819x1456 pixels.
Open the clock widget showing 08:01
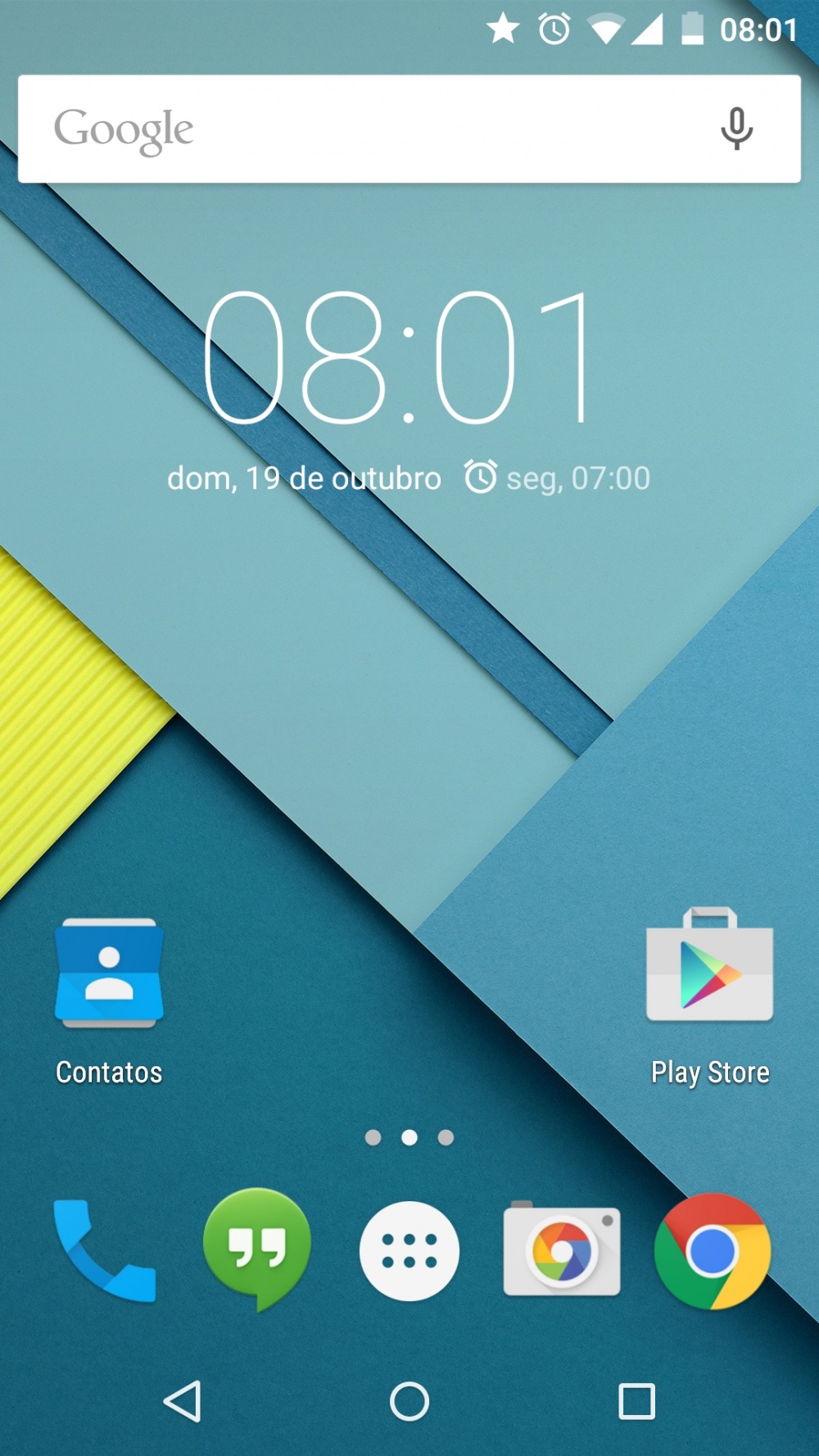398,358
